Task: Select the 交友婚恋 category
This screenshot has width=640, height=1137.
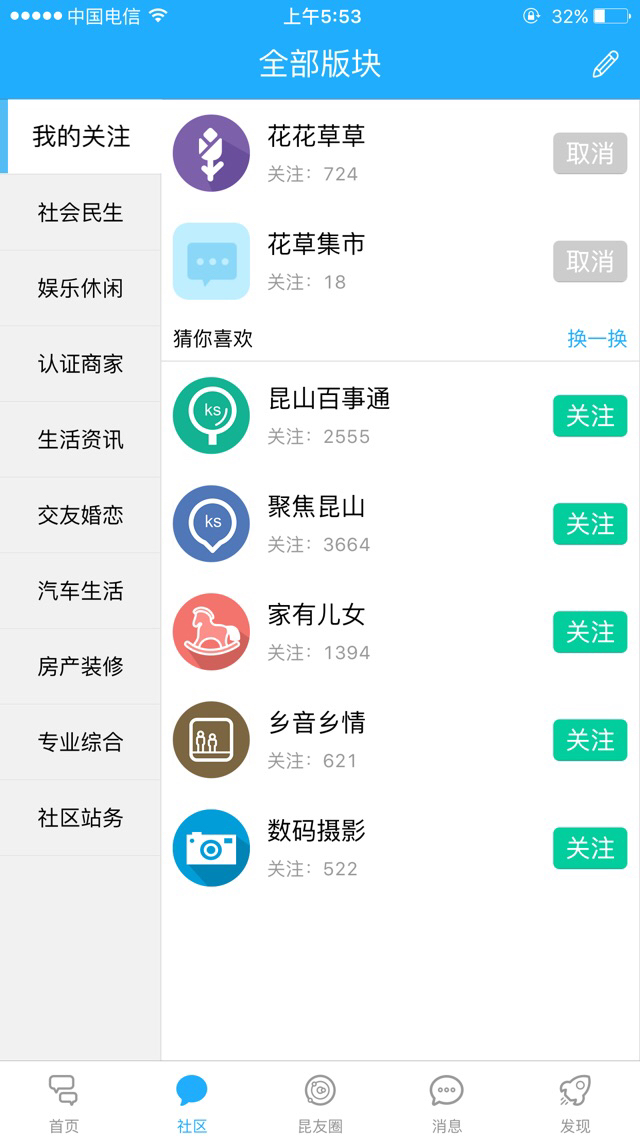Action: coord(80,515)
